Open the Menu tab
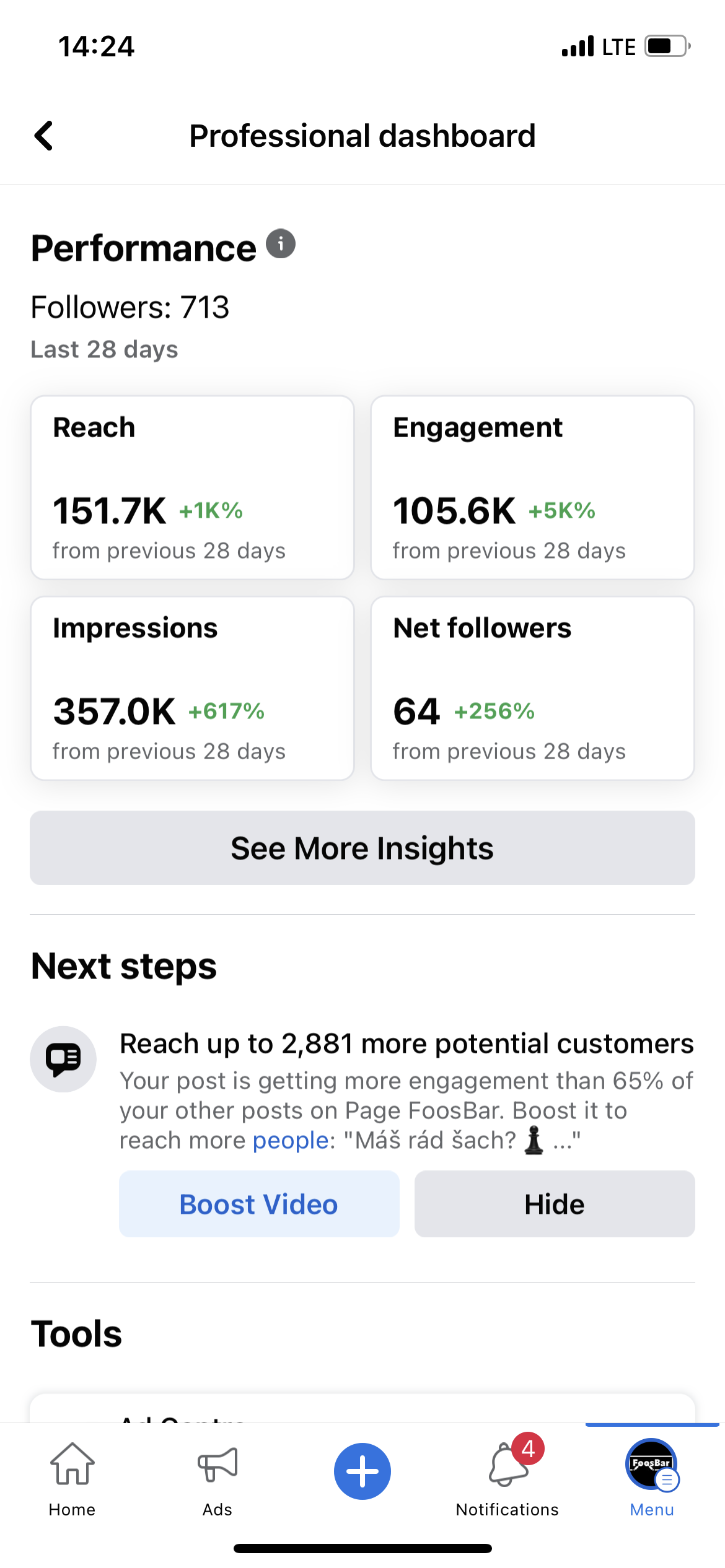This screenshot has height=1568, width=725. pos(652,1479)
